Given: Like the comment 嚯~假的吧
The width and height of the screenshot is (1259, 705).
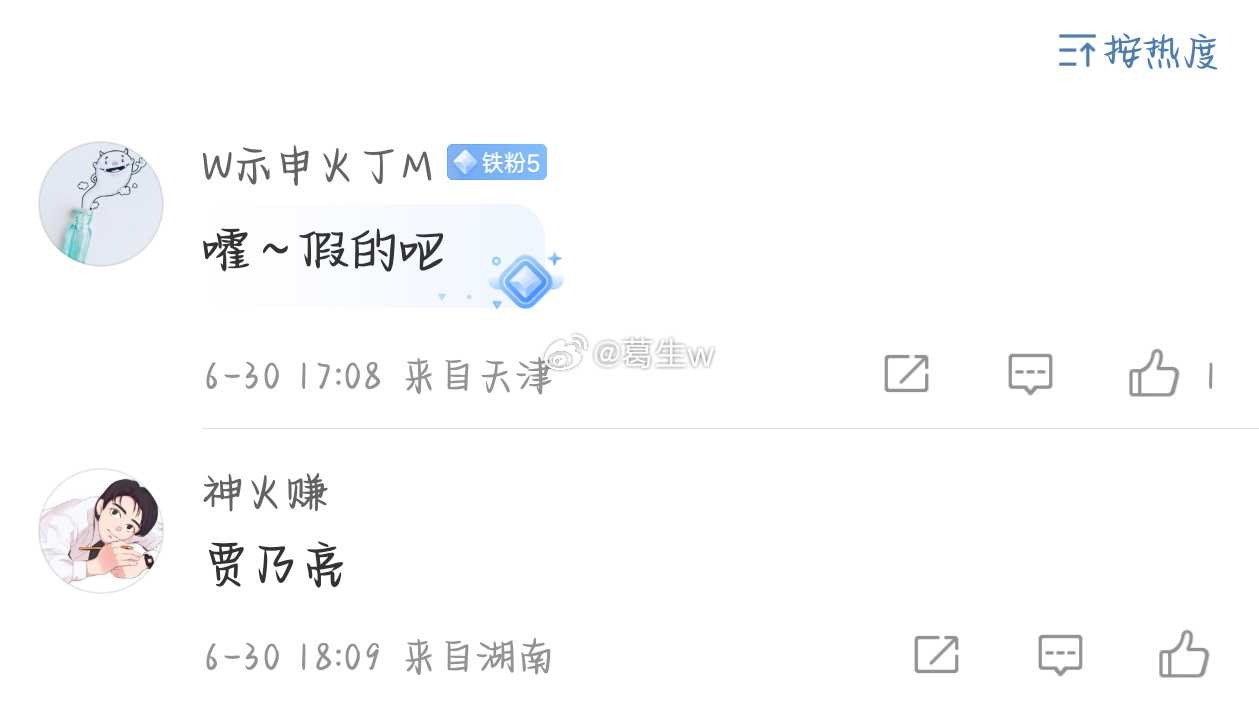Looking at the screenshot, I should pos(1154,375).
